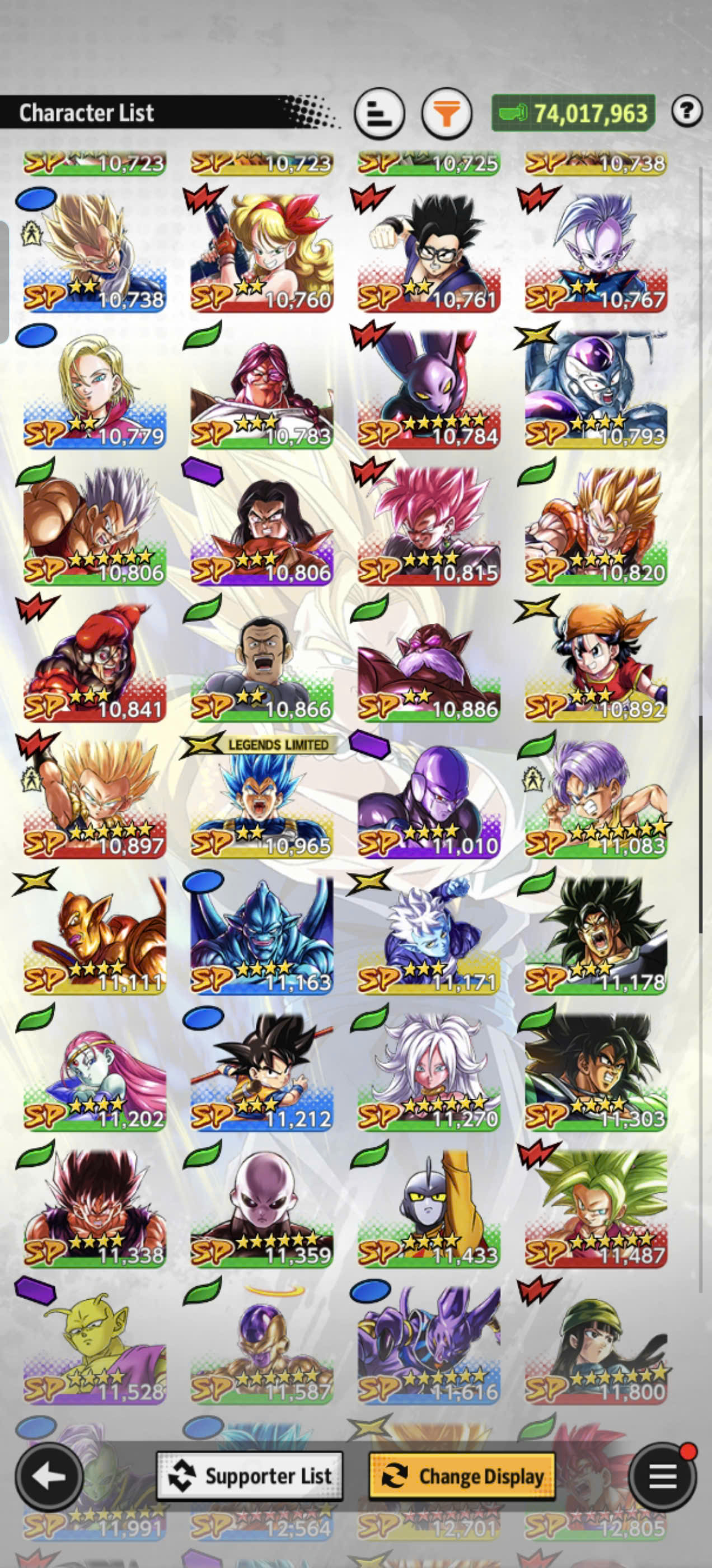Open the character card with power 11,010
The height and width of the screenshot is (1568, 712).
tap(429, 799)
